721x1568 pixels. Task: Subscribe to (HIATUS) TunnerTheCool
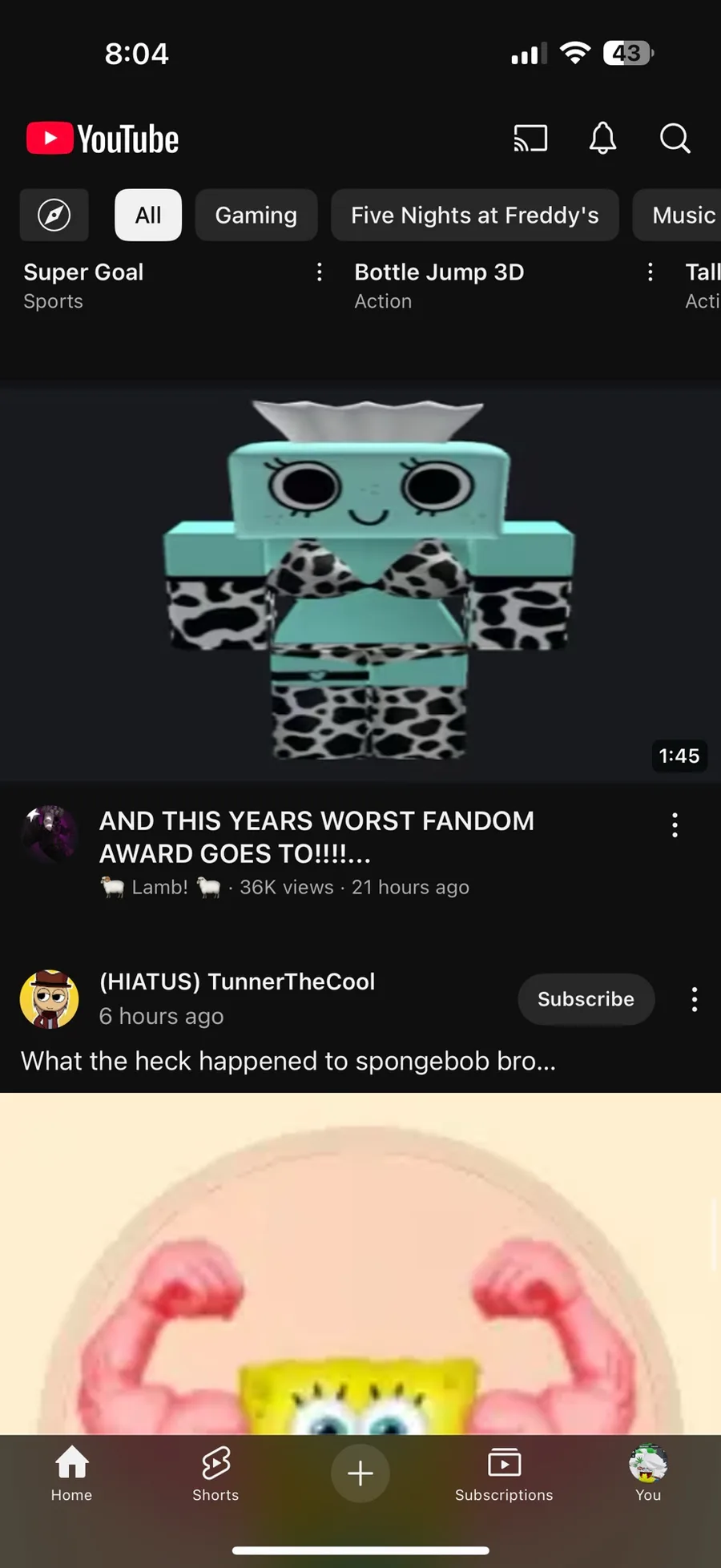(x=586, y=999)
